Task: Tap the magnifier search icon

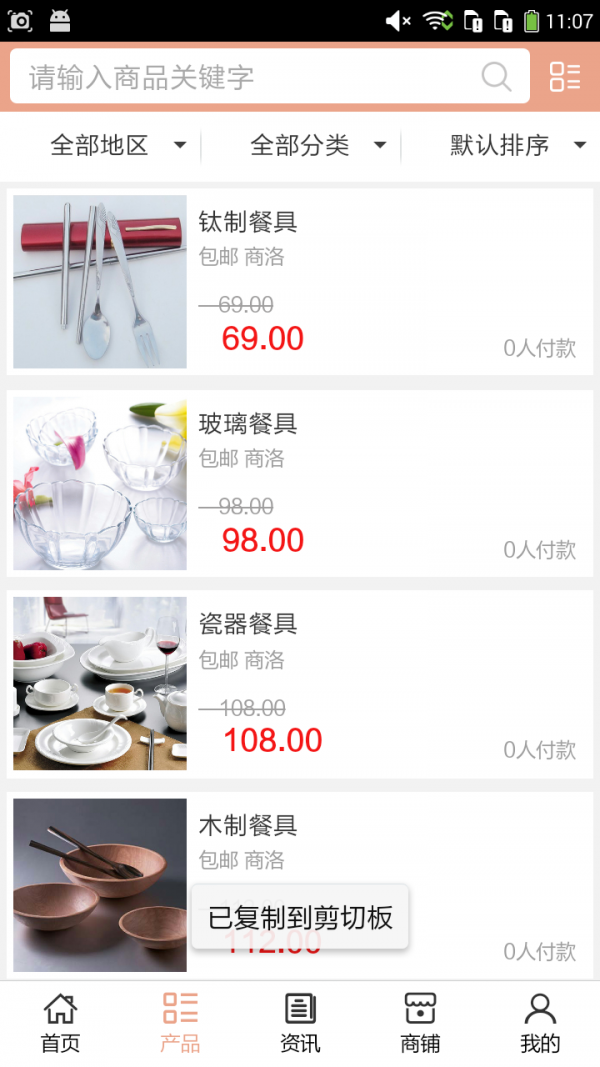Action: [496, 77]
